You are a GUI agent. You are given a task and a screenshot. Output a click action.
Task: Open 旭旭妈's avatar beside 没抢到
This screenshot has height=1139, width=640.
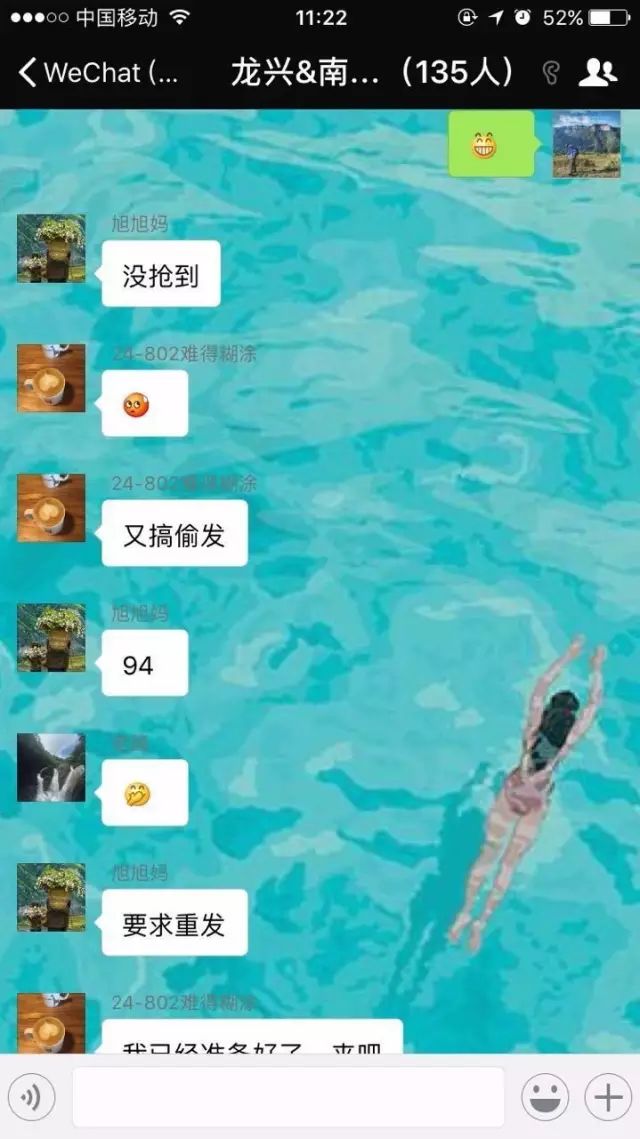(51, 248)
